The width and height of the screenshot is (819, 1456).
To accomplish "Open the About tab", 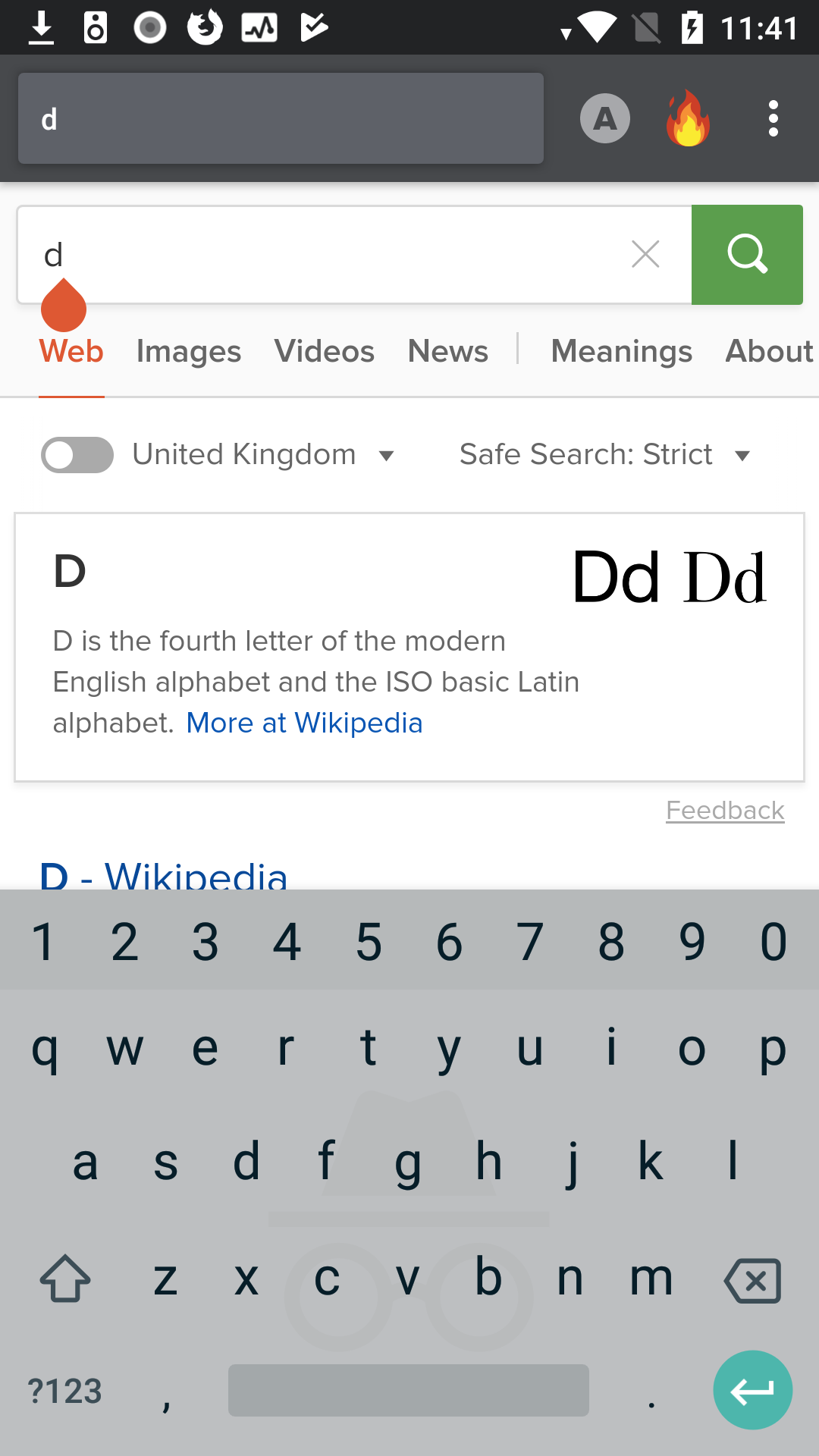I will point(769,351).
